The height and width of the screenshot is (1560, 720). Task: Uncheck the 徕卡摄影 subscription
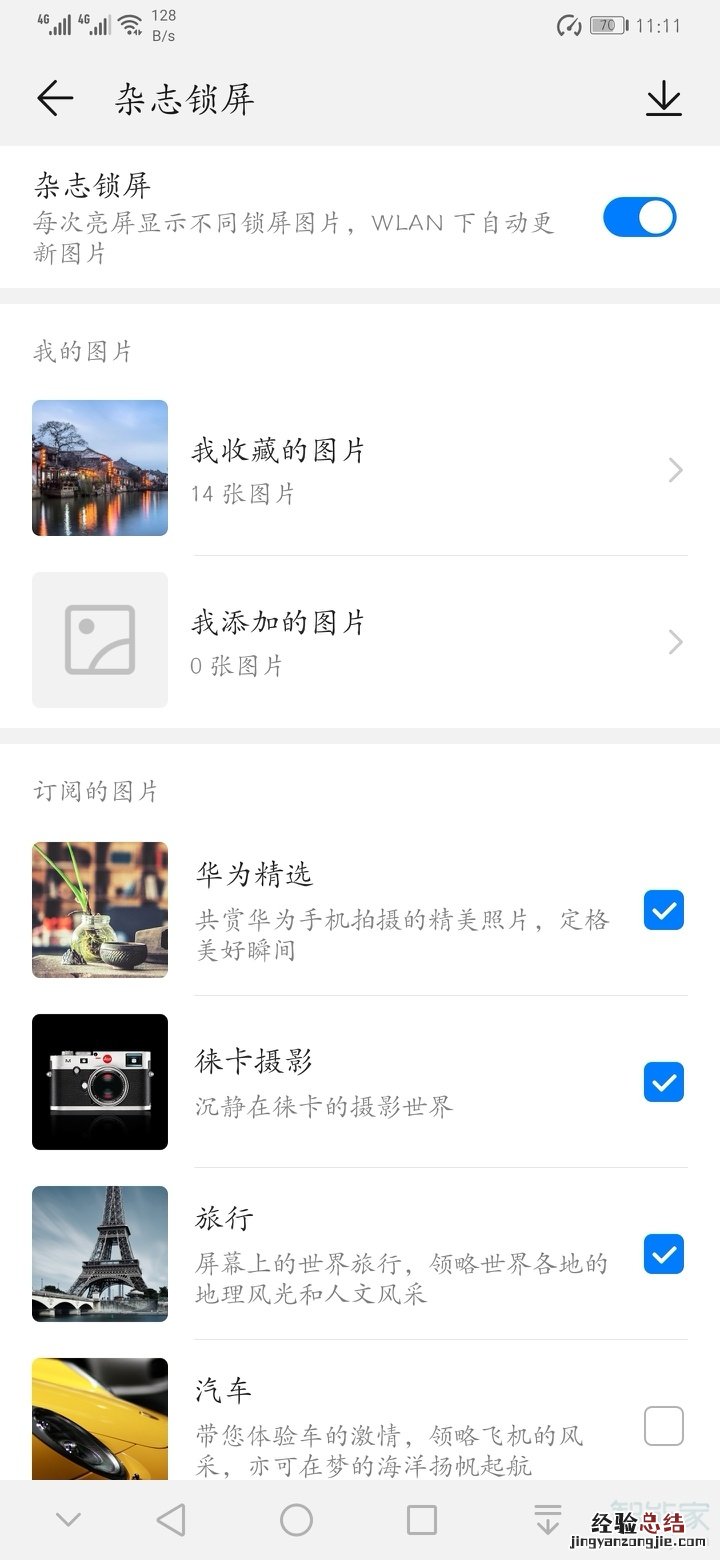[x=664, y=1082]
